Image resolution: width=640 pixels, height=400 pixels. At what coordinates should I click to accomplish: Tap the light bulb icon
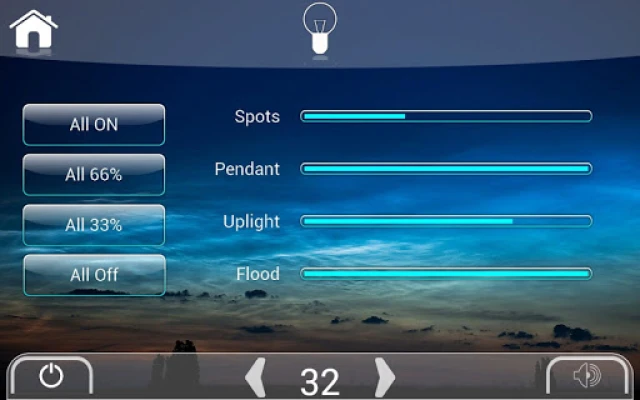point(320,30)
